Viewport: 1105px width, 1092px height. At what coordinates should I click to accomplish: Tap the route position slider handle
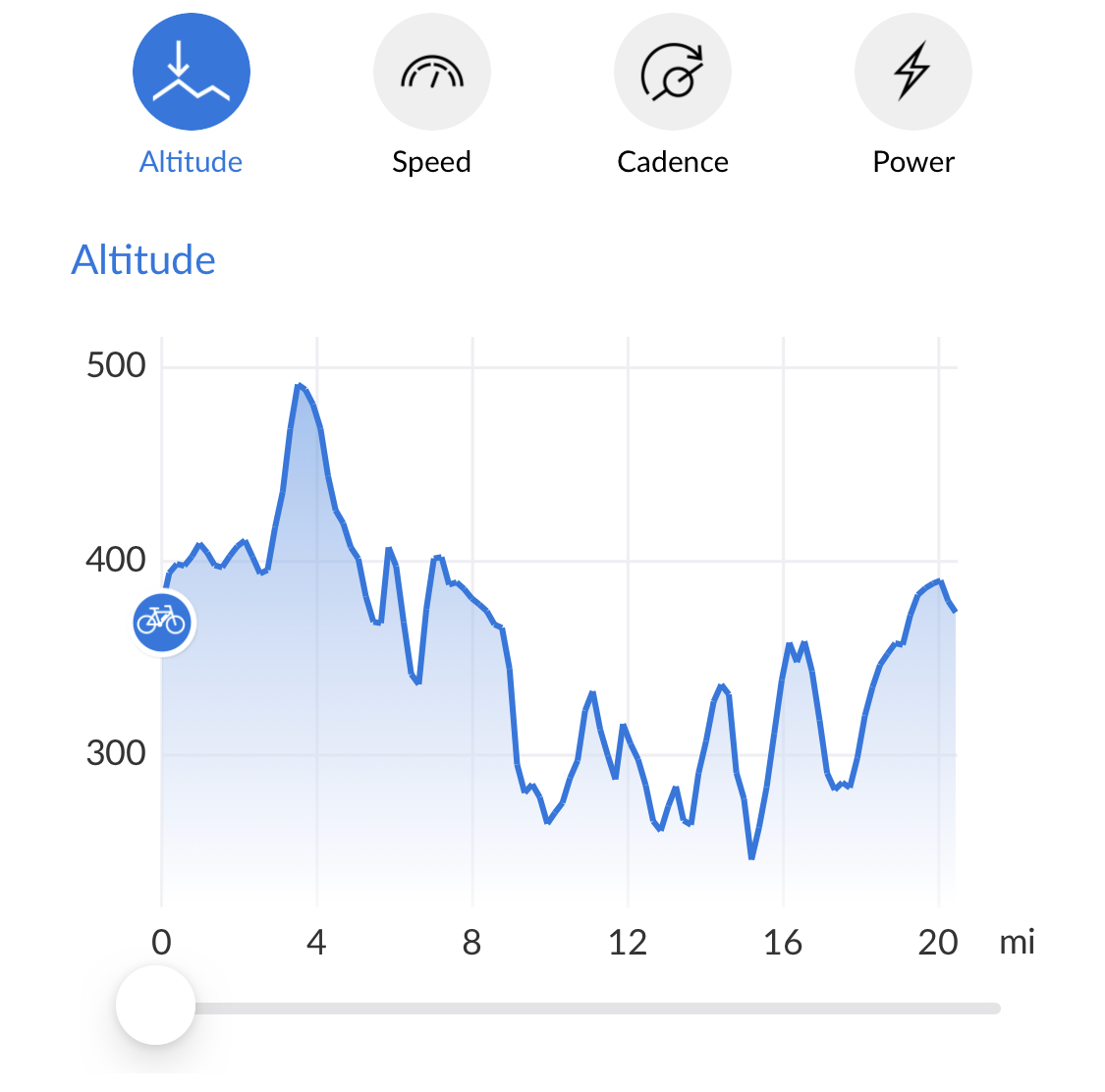coord(155,1006)
